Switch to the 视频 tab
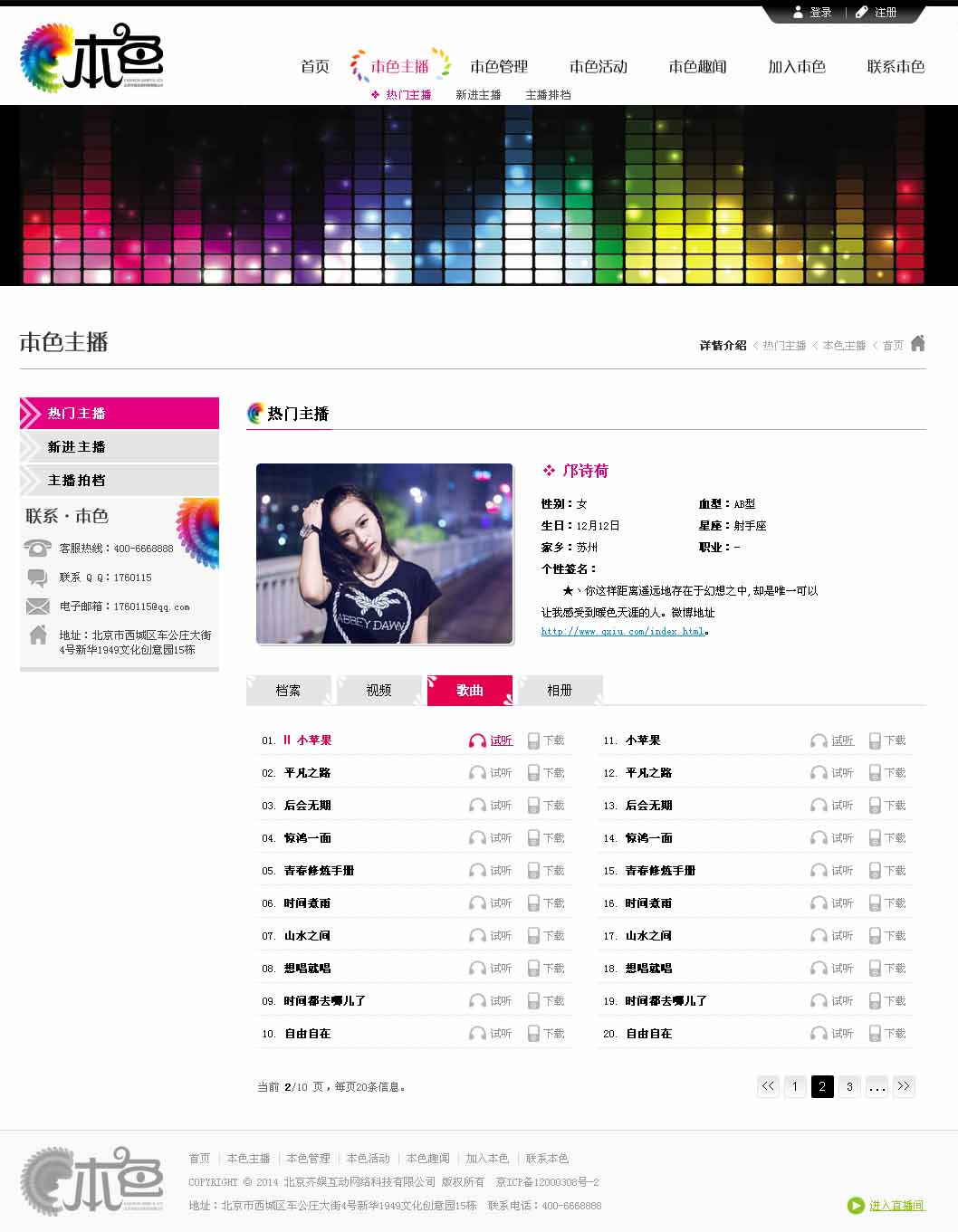The height and width of the screenshot is (1232, 958). 378,690
